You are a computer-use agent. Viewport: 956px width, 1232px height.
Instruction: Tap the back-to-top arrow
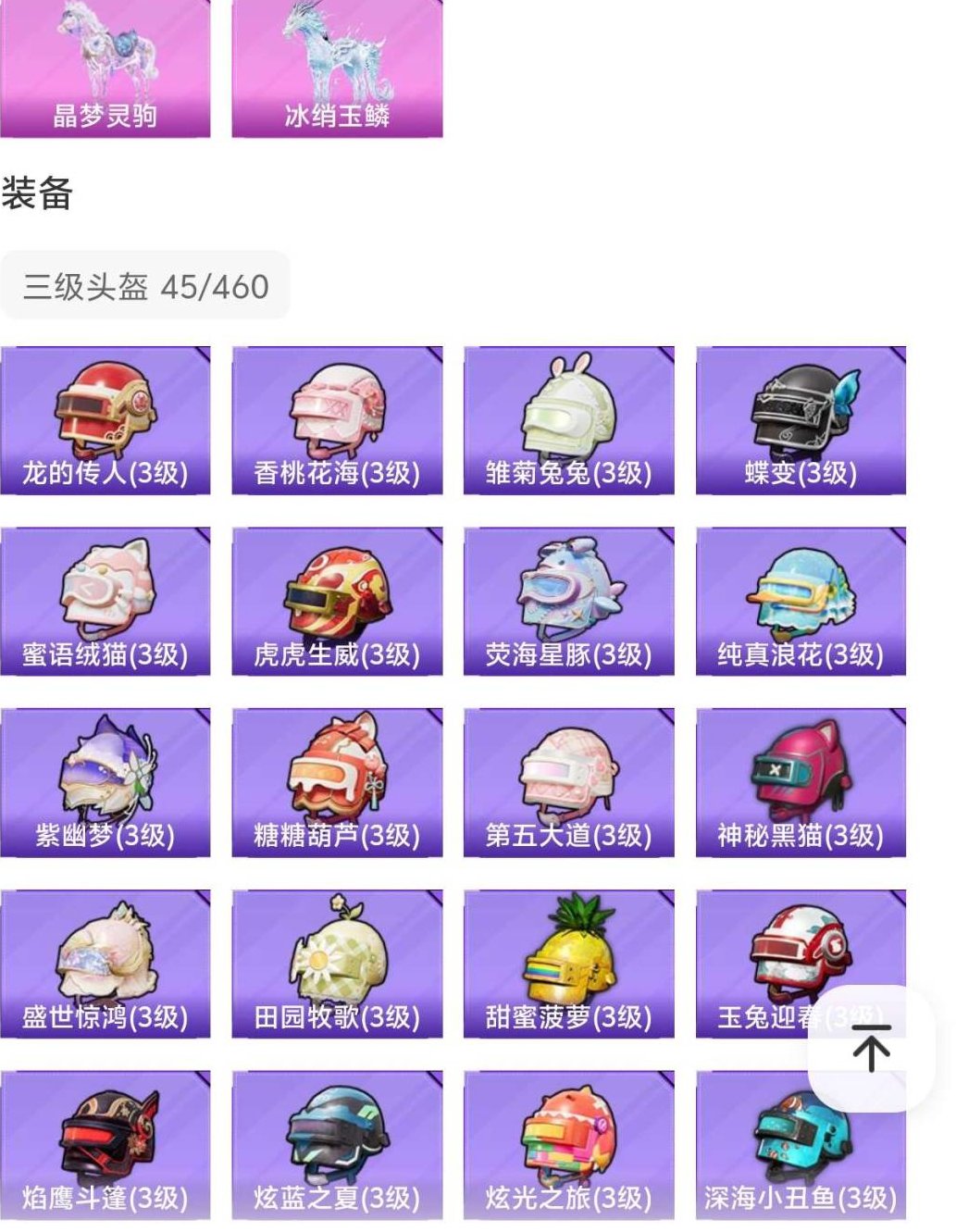(x=869, y=1051)
